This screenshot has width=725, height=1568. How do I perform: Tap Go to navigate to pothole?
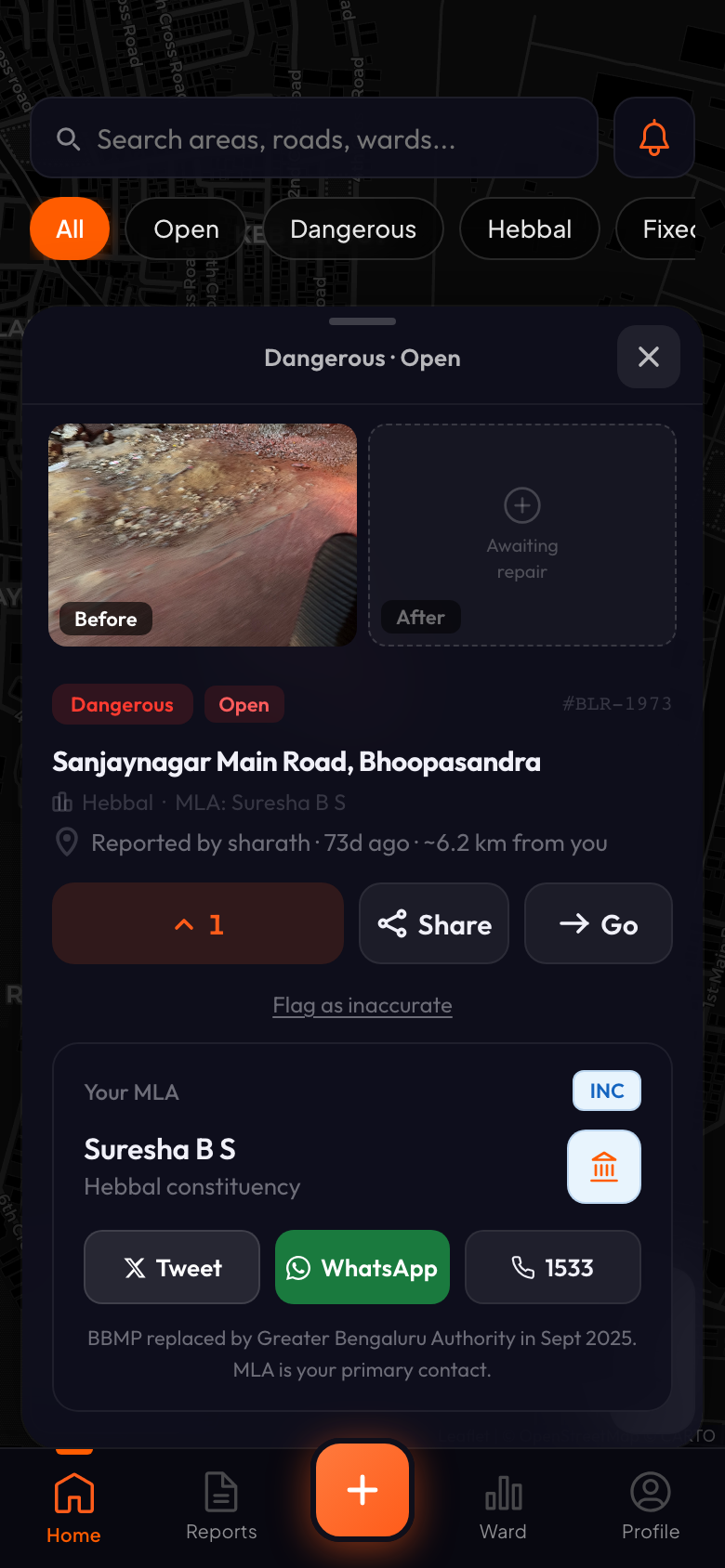(x=599, y=923)
